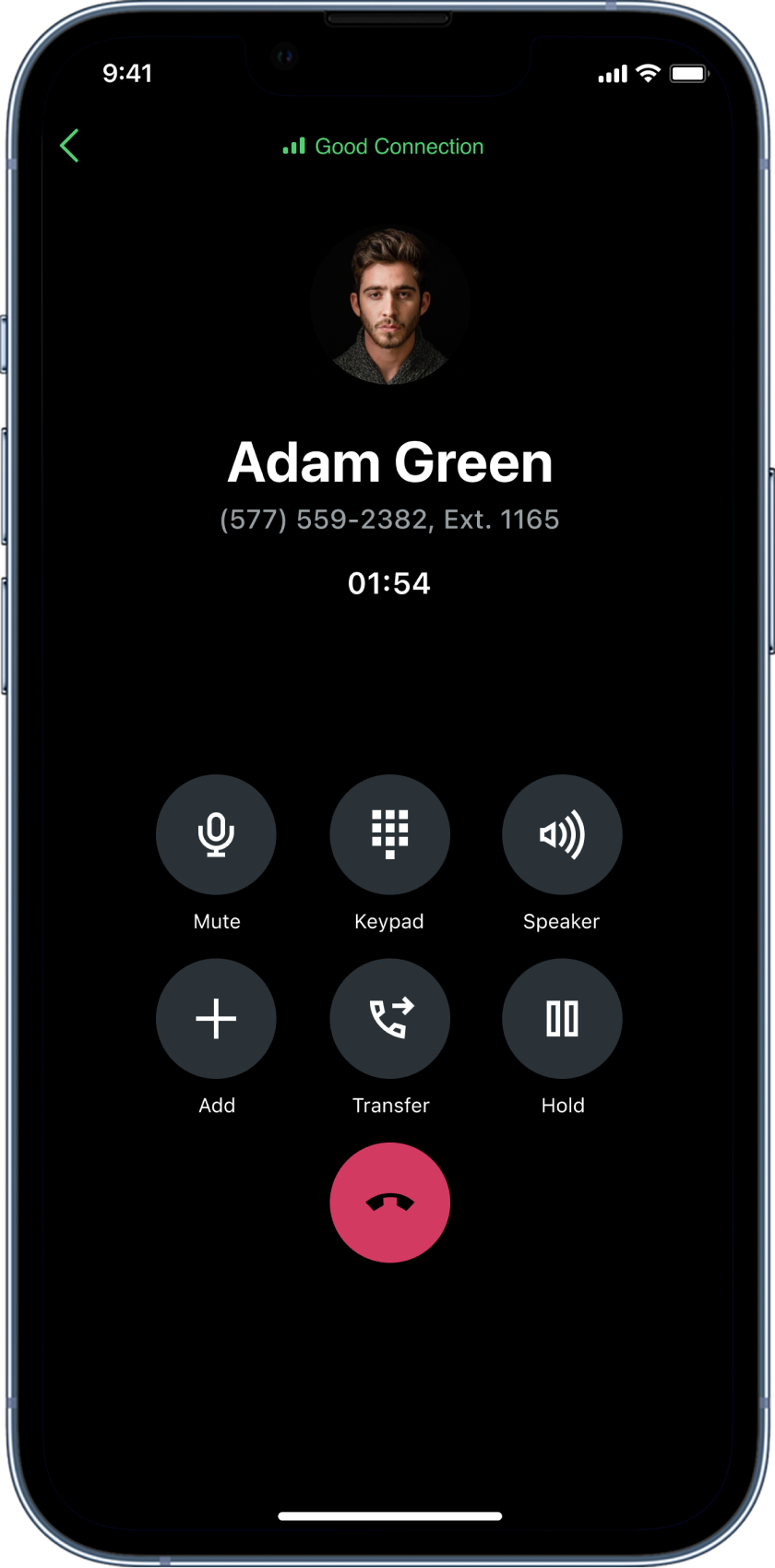775x1568 pixels.
Task: Turn on Speaker mode
Action: (562, 834)
